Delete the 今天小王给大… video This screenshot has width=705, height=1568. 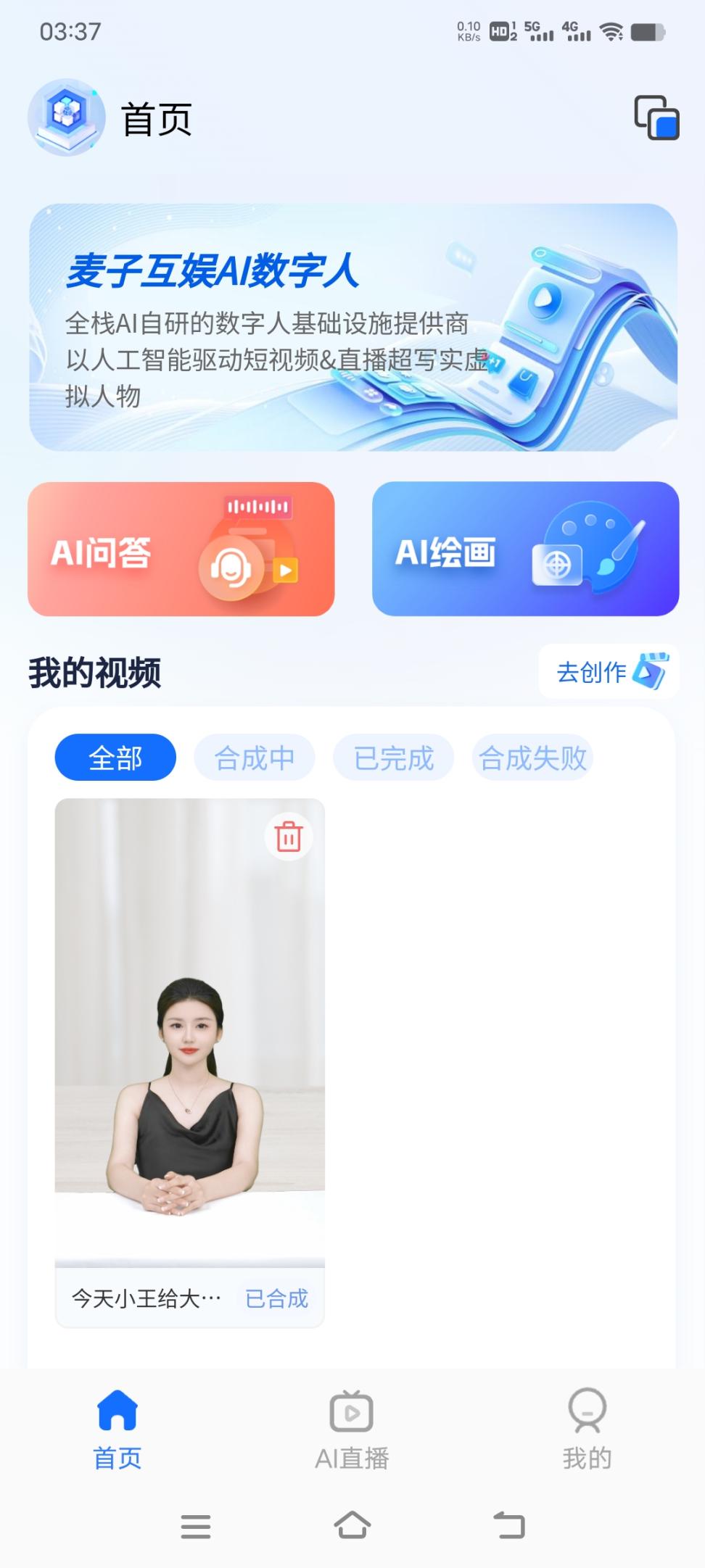point(289,837)
